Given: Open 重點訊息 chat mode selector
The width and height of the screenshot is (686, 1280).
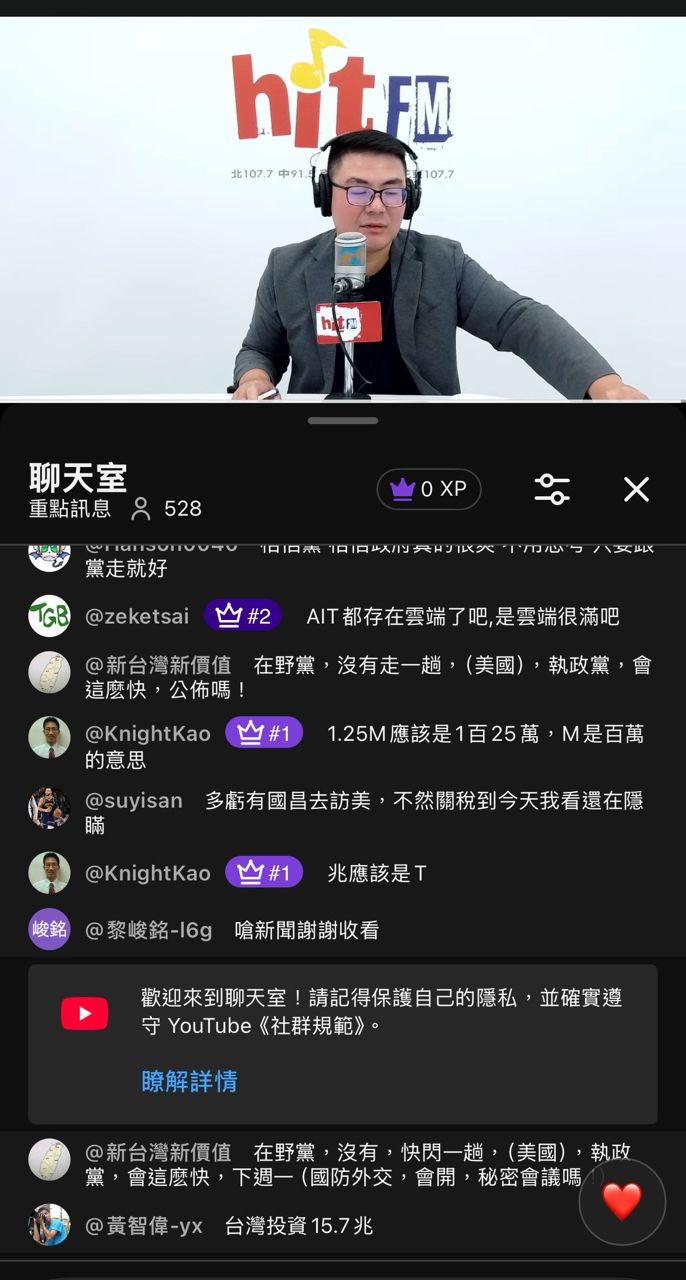Looking at the screenshot, I should point(70,508).
